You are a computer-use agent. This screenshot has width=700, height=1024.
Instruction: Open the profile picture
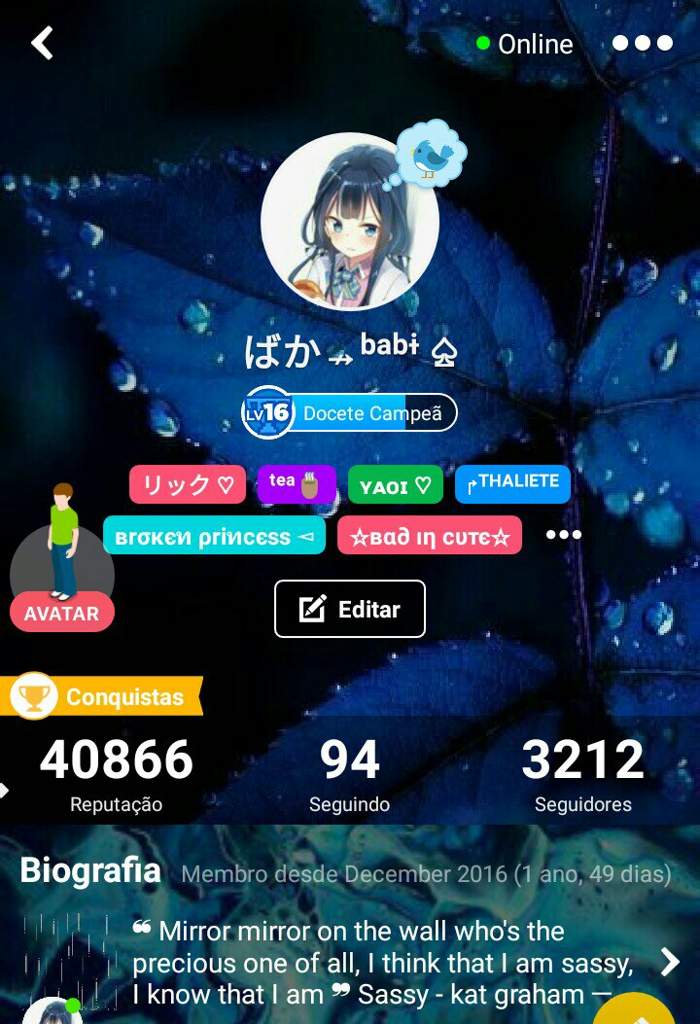tap(349, 222)
